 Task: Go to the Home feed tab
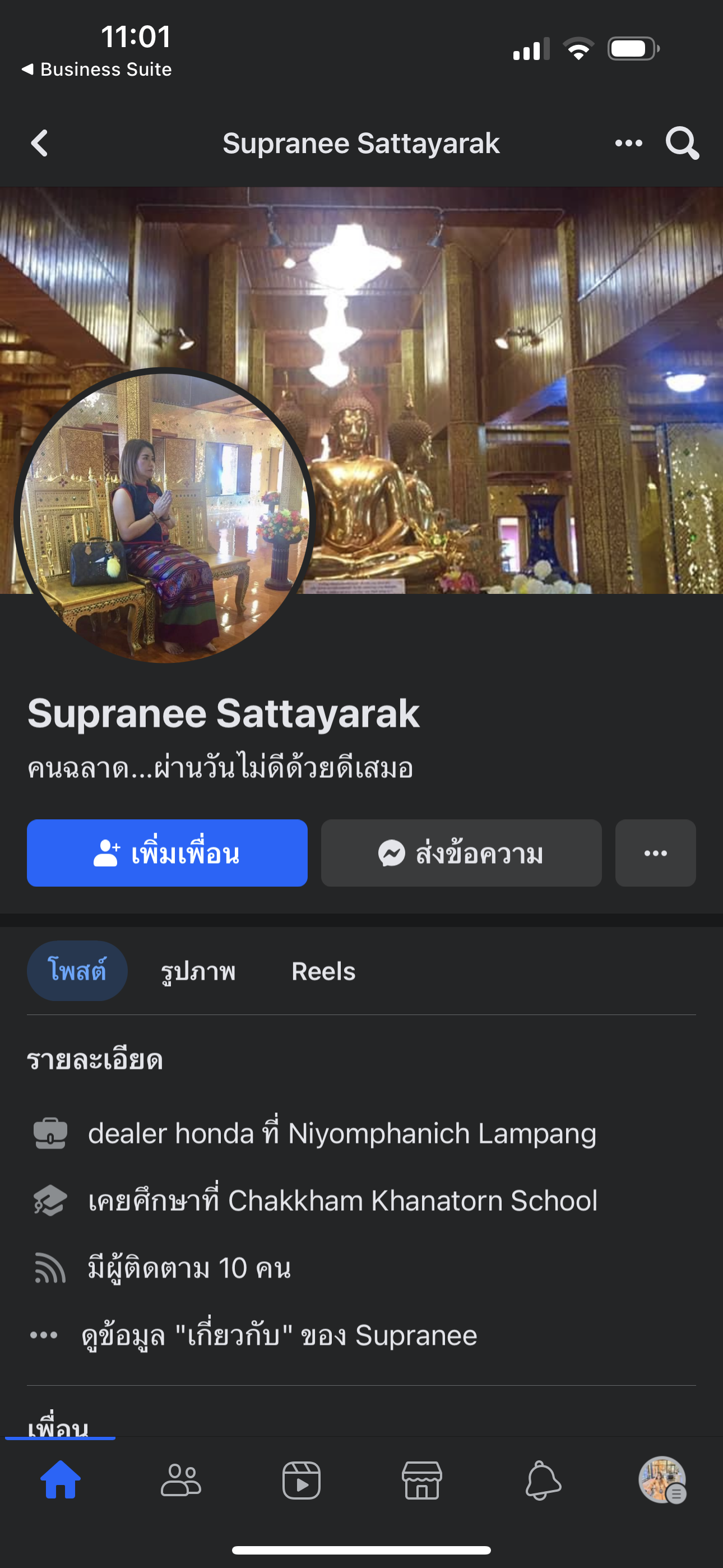61,1480
